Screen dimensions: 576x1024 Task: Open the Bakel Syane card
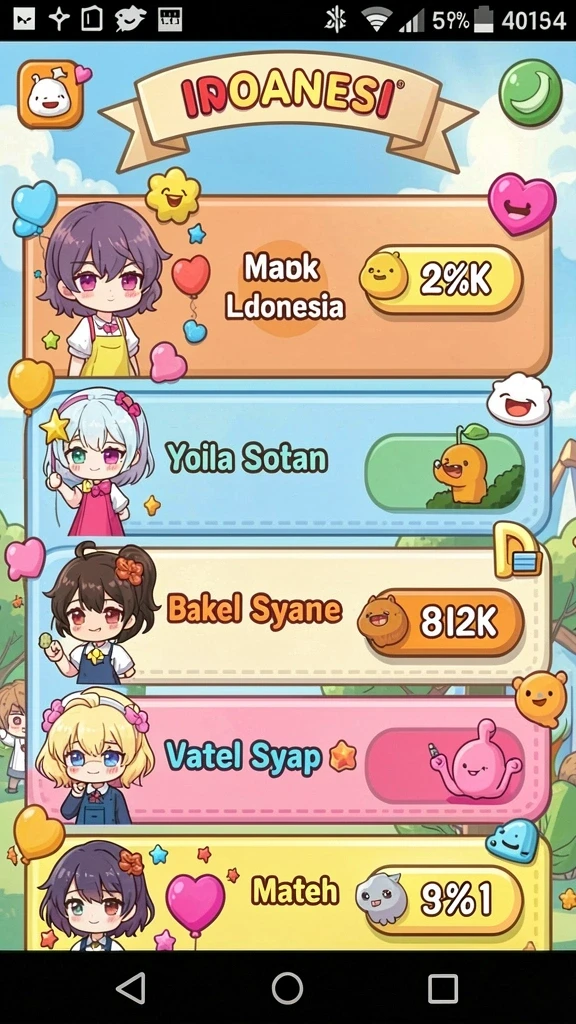[287, 615]
